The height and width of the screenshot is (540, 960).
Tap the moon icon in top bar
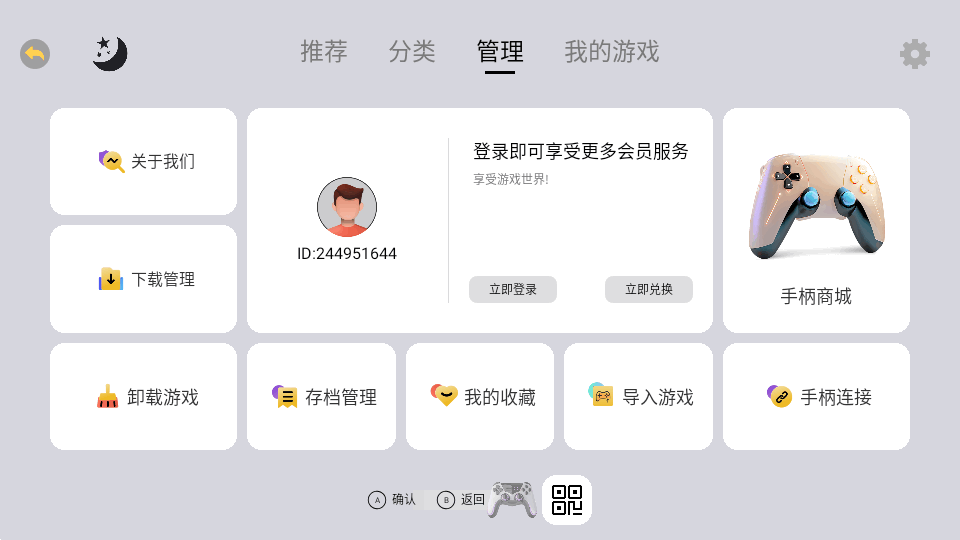109,53
